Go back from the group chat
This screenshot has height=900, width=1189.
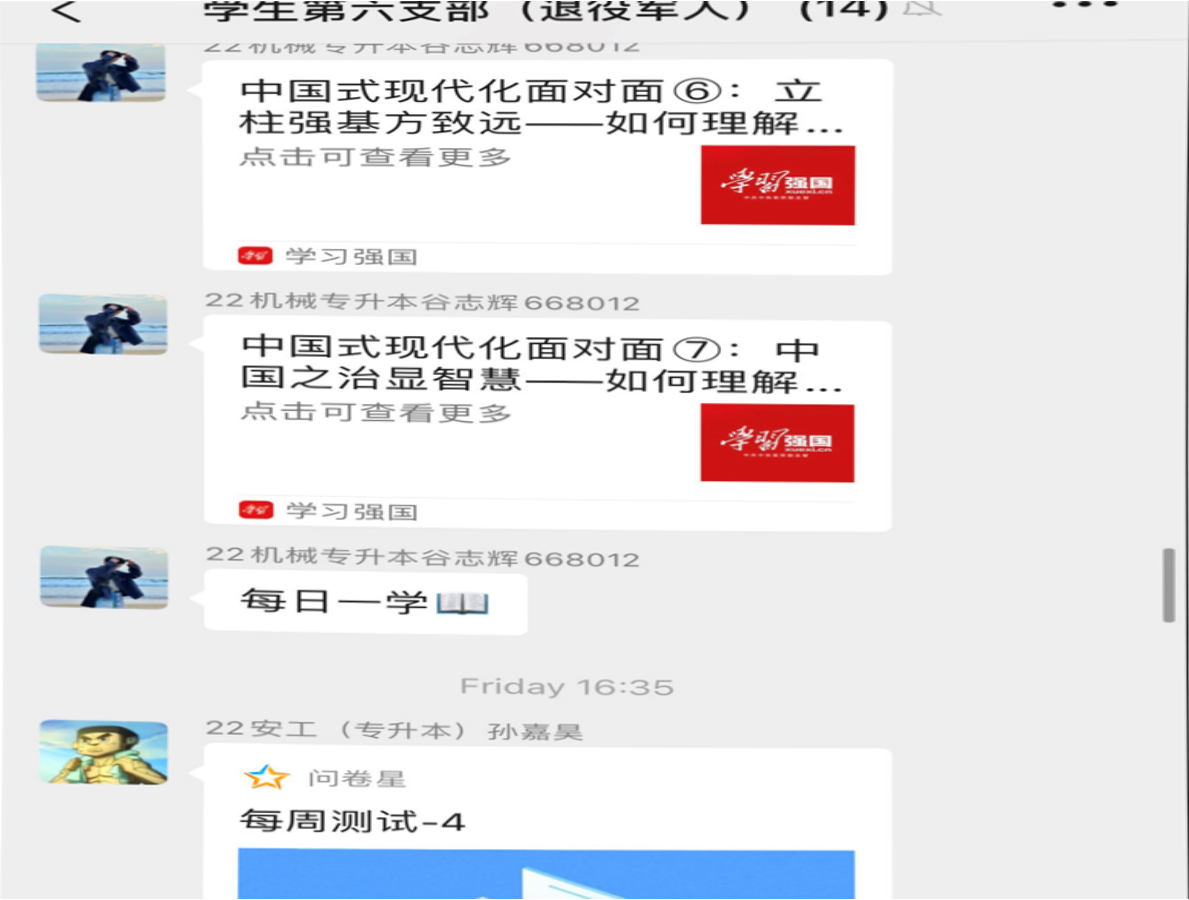point(66,10)
